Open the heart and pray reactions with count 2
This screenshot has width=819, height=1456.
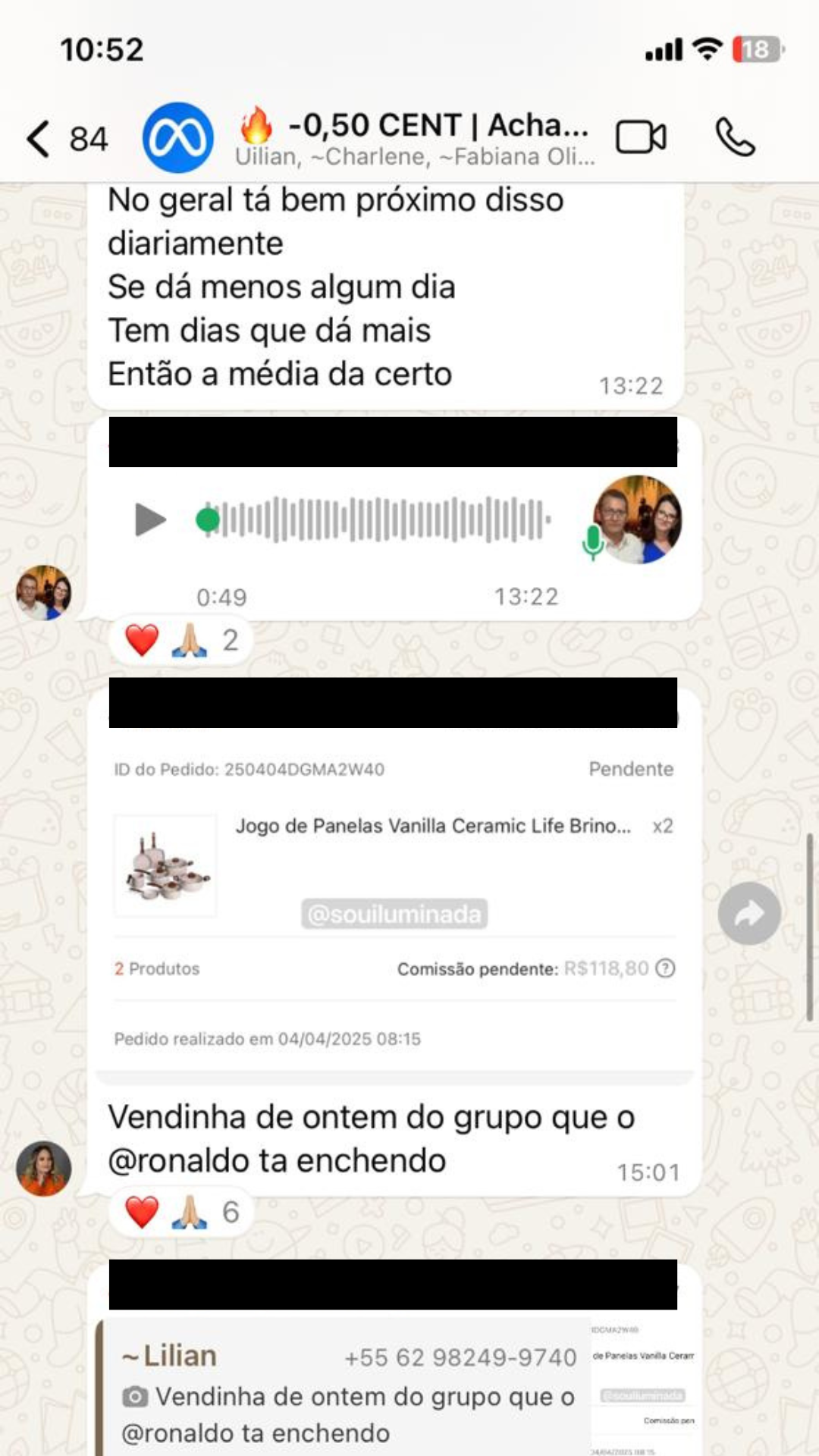[x=182, y=641]
